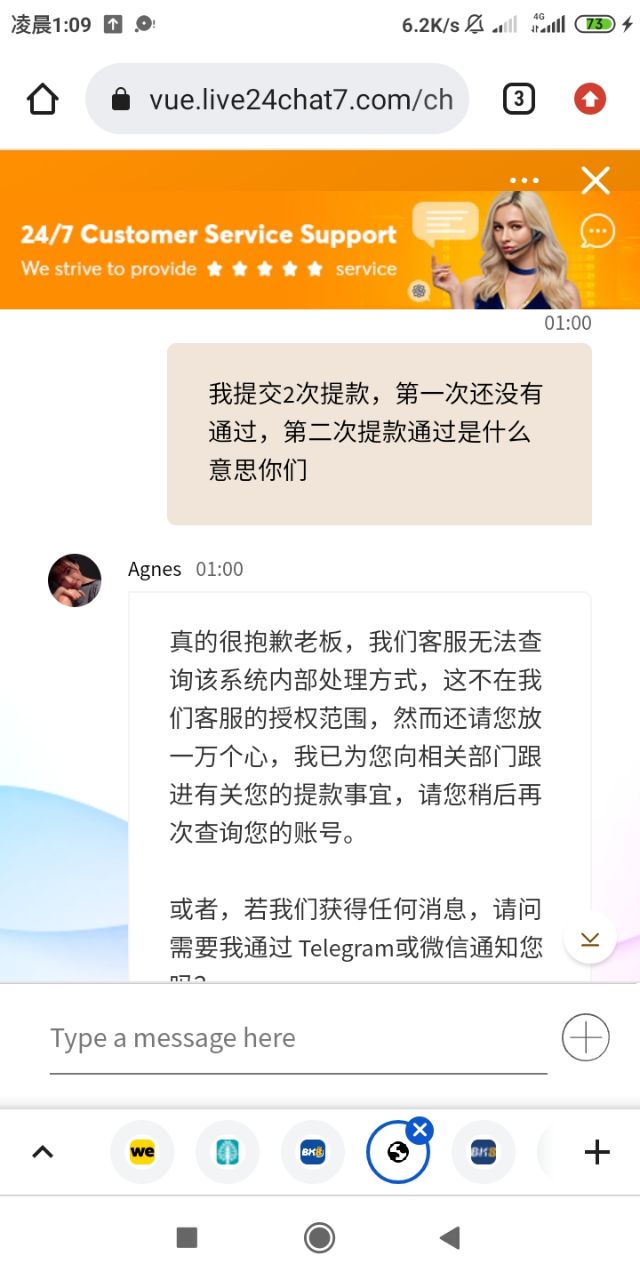Viewport: 640px width, 1280px height.
Task: Focus the 'Type a message here' field
Action: tap(298, 1038)
